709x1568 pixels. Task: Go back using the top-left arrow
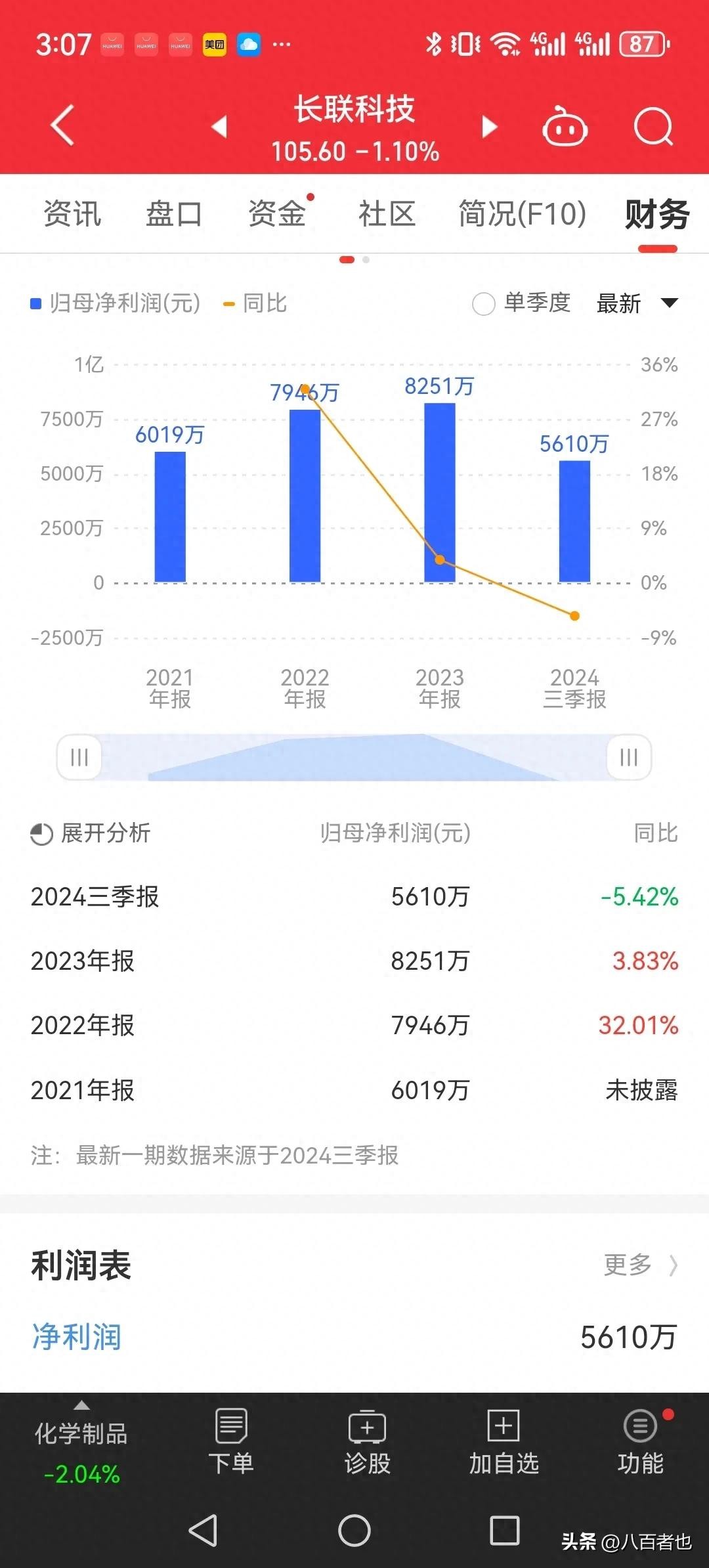tap(63, 125)
